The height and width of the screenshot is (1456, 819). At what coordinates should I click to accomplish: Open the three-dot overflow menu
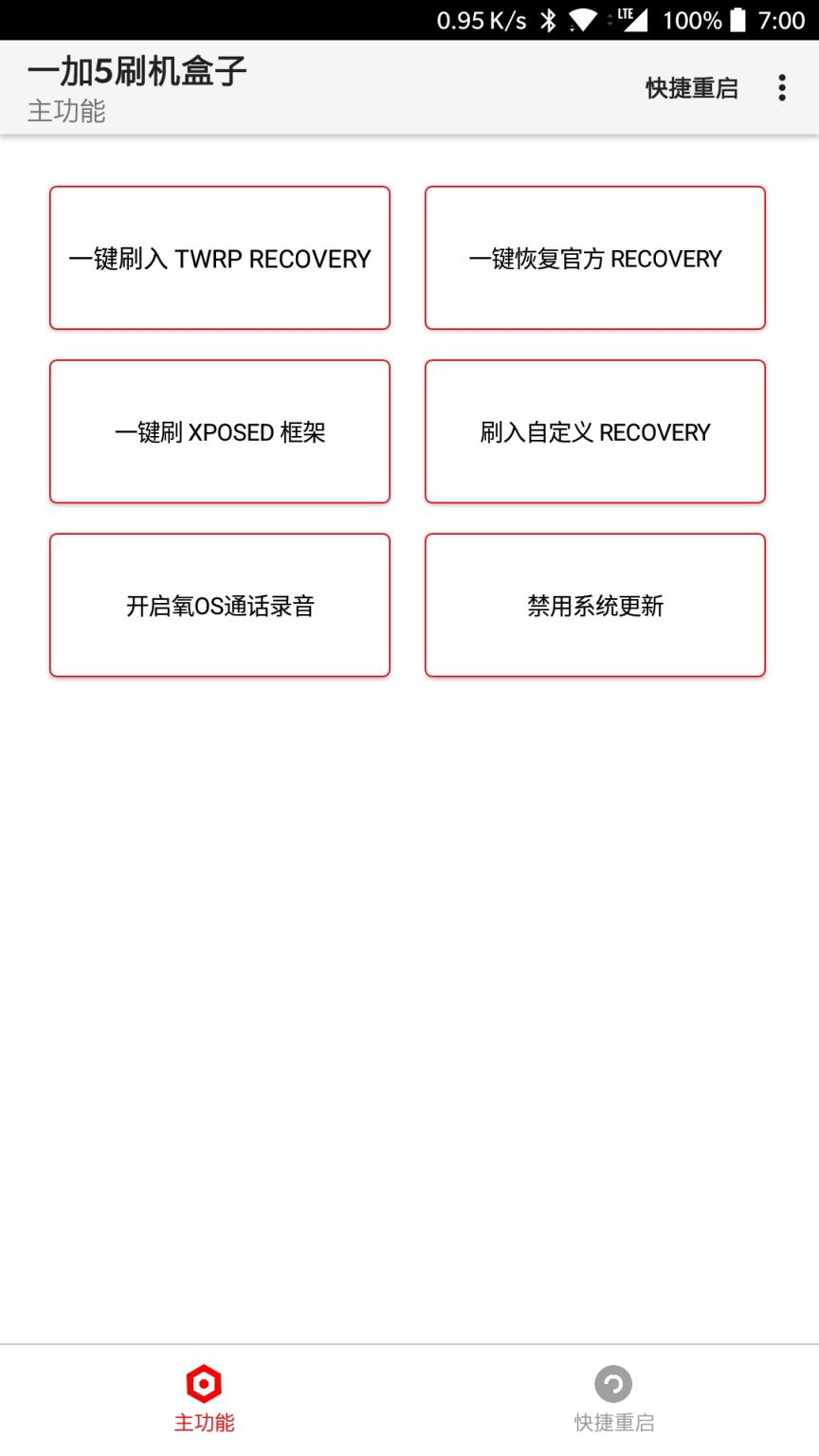782,87
